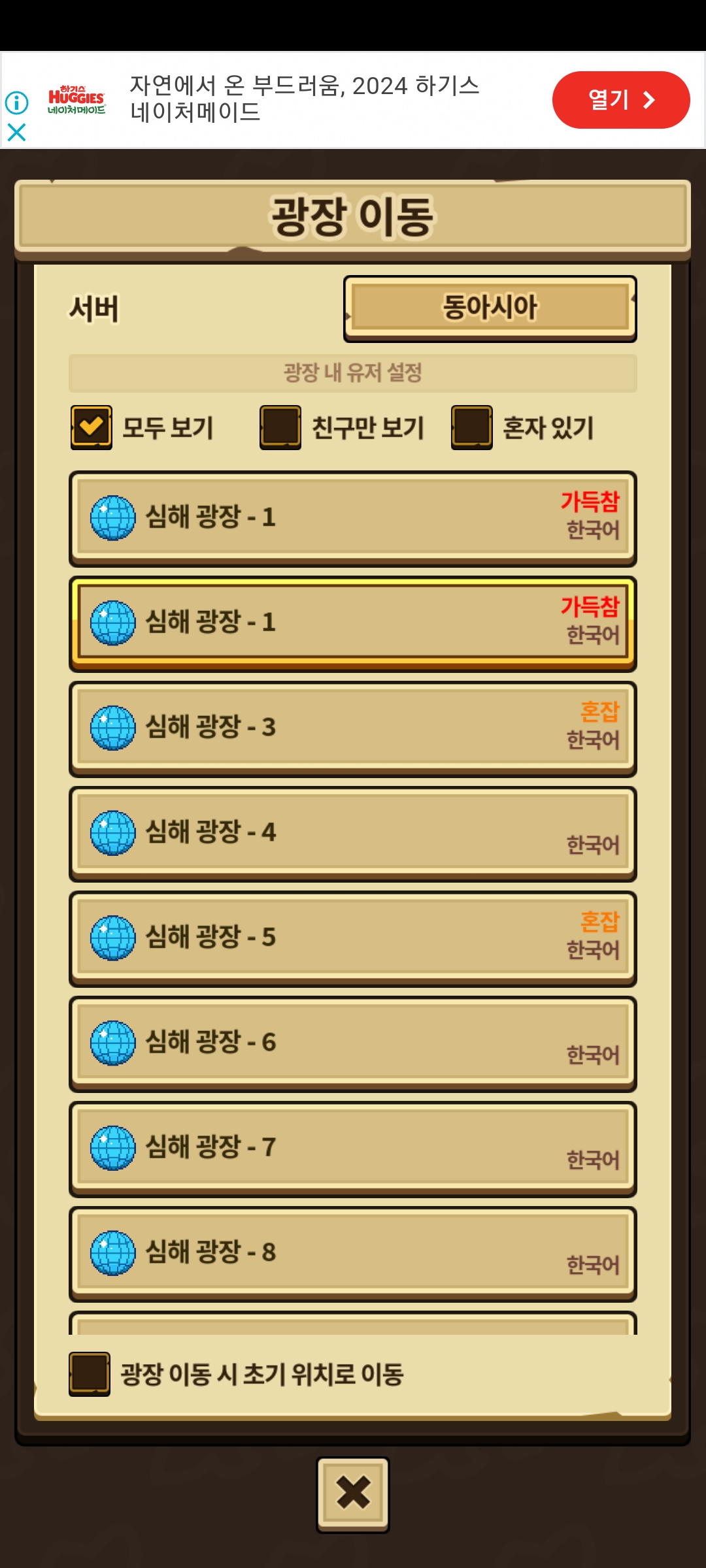Open ad info icon

click(x=16, y=103)
